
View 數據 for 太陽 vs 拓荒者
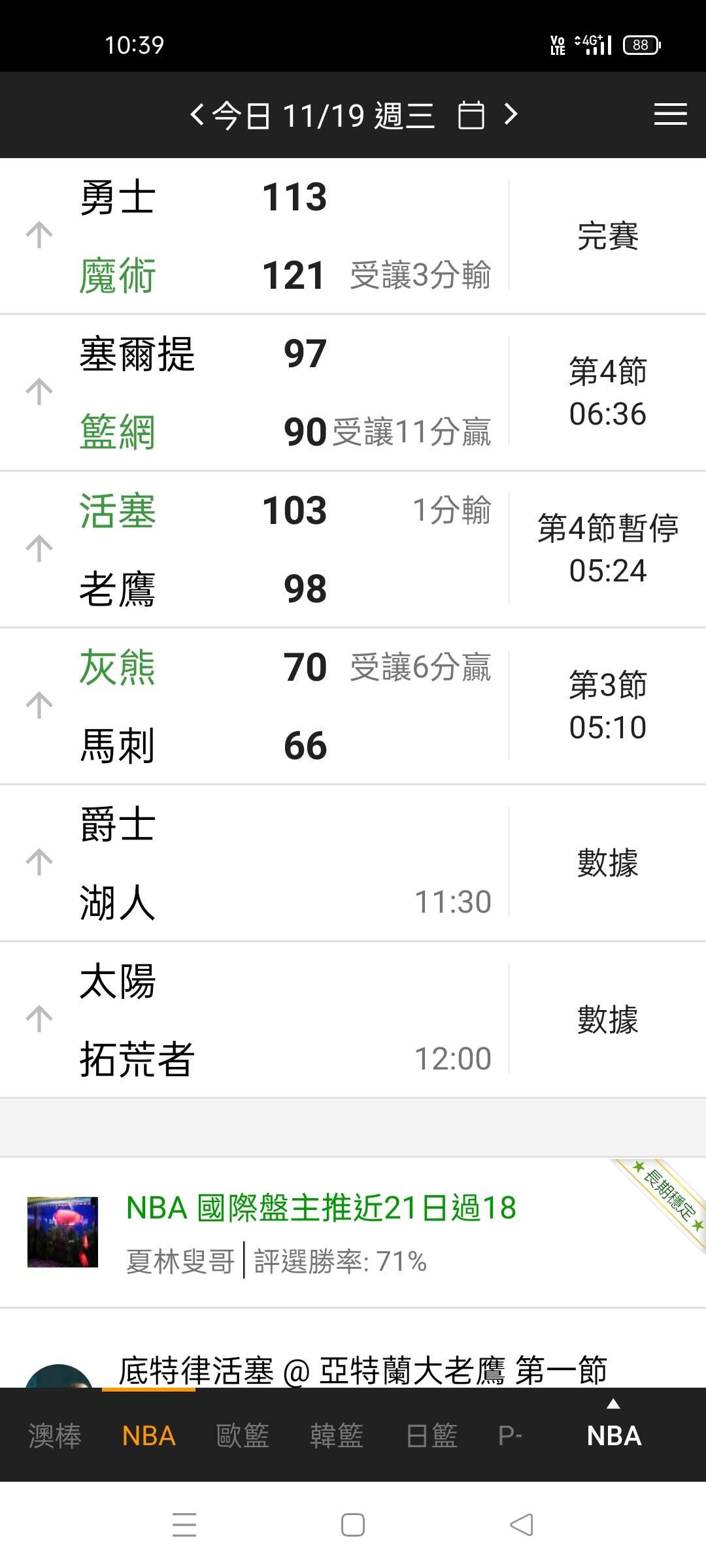[x=607, y=1019]
